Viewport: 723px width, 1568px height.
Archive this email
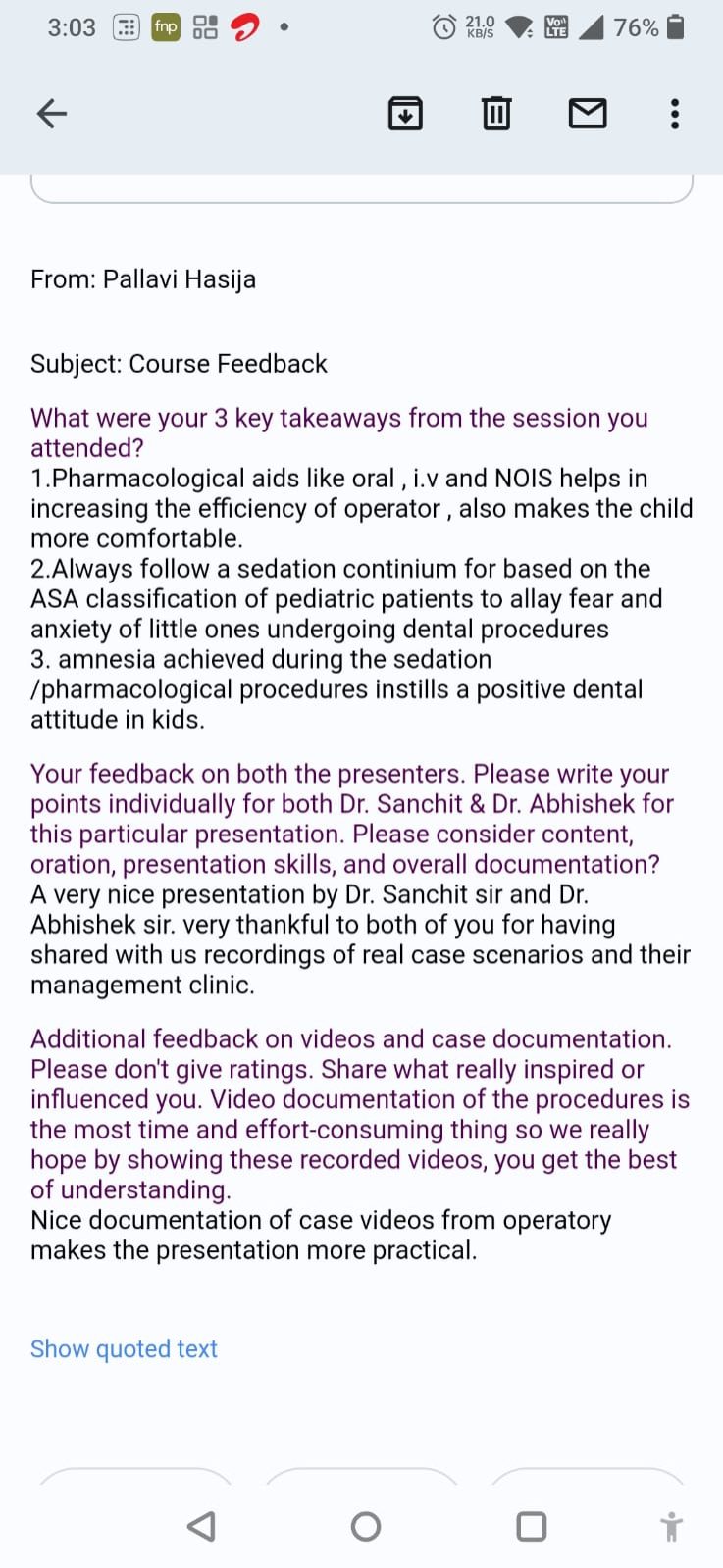click(x=405, y=114)
